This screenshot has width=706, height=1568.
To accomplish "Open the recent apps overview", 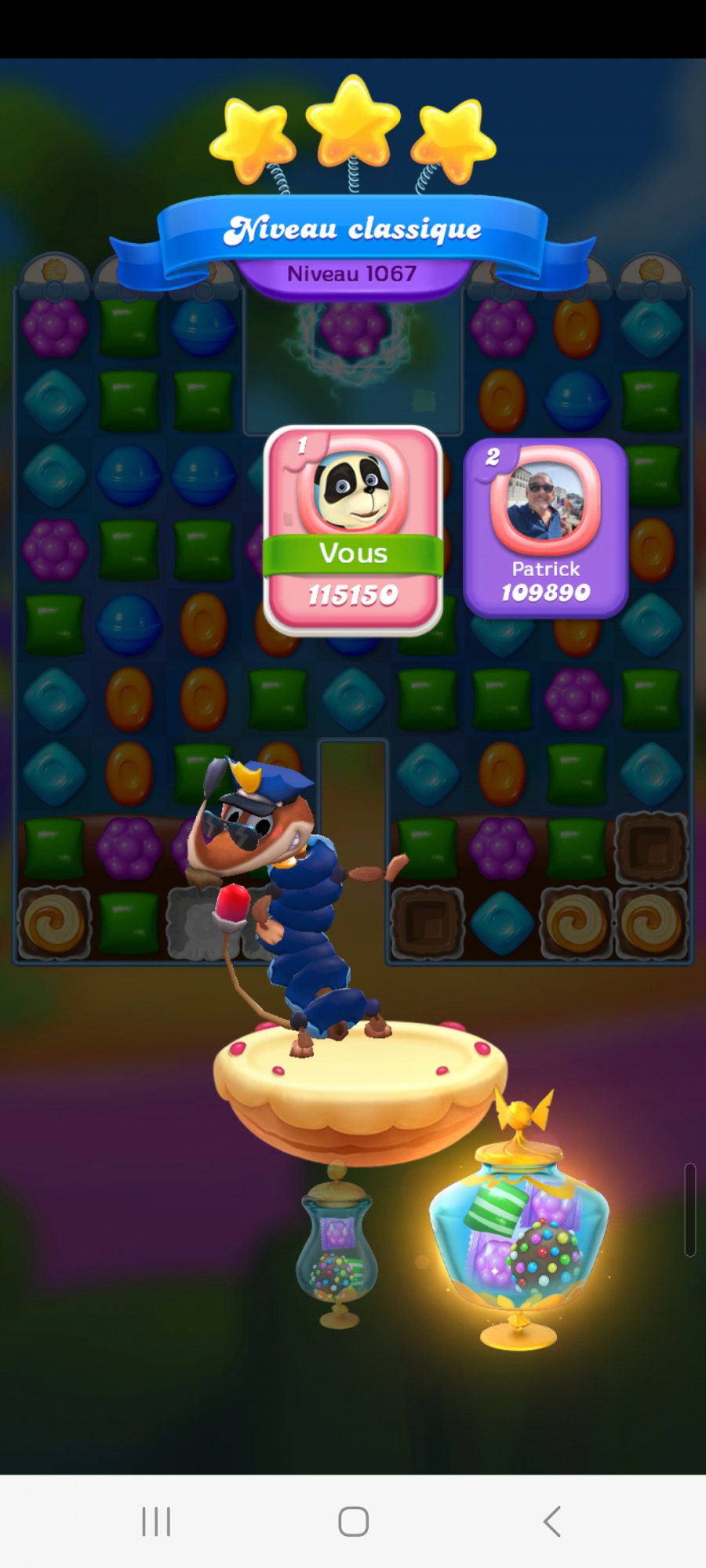I will [156, 1521].
